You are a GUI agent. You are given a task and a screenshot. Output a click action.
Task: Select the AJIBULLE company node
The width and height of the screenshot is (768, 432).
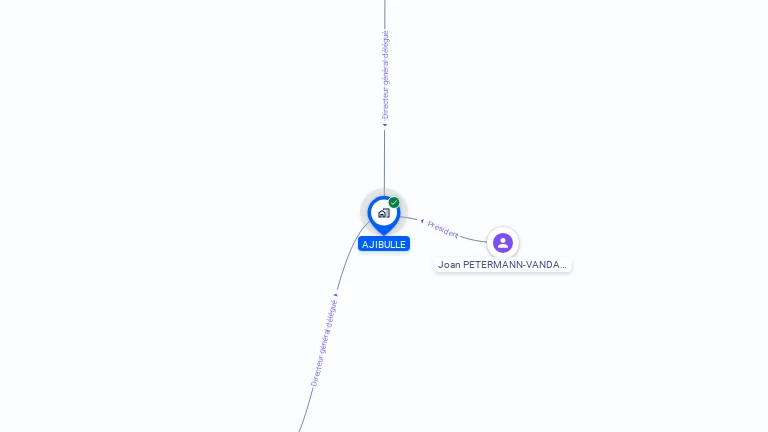383,213
